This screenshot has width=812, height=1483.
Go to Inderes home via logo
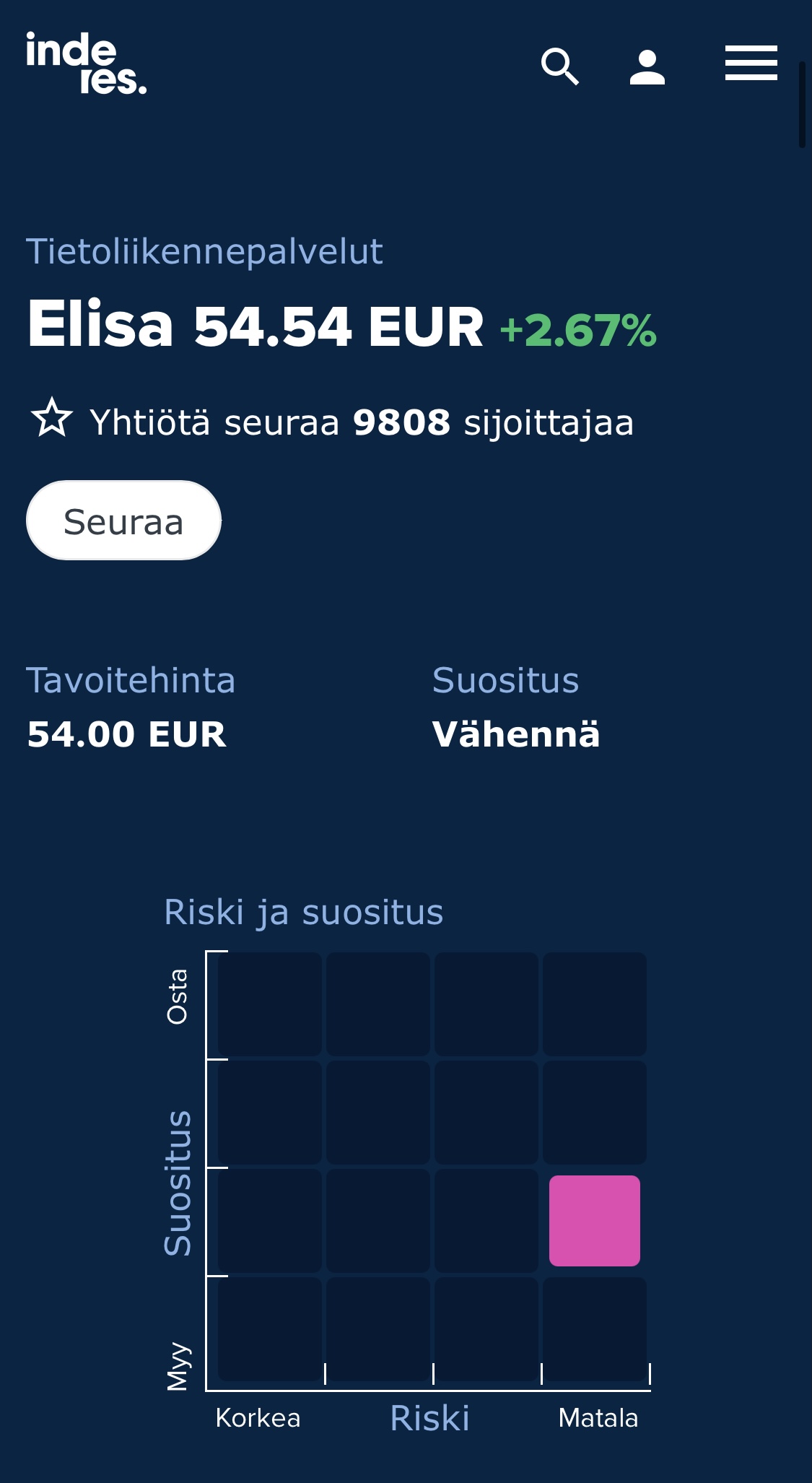pos(86,64)
